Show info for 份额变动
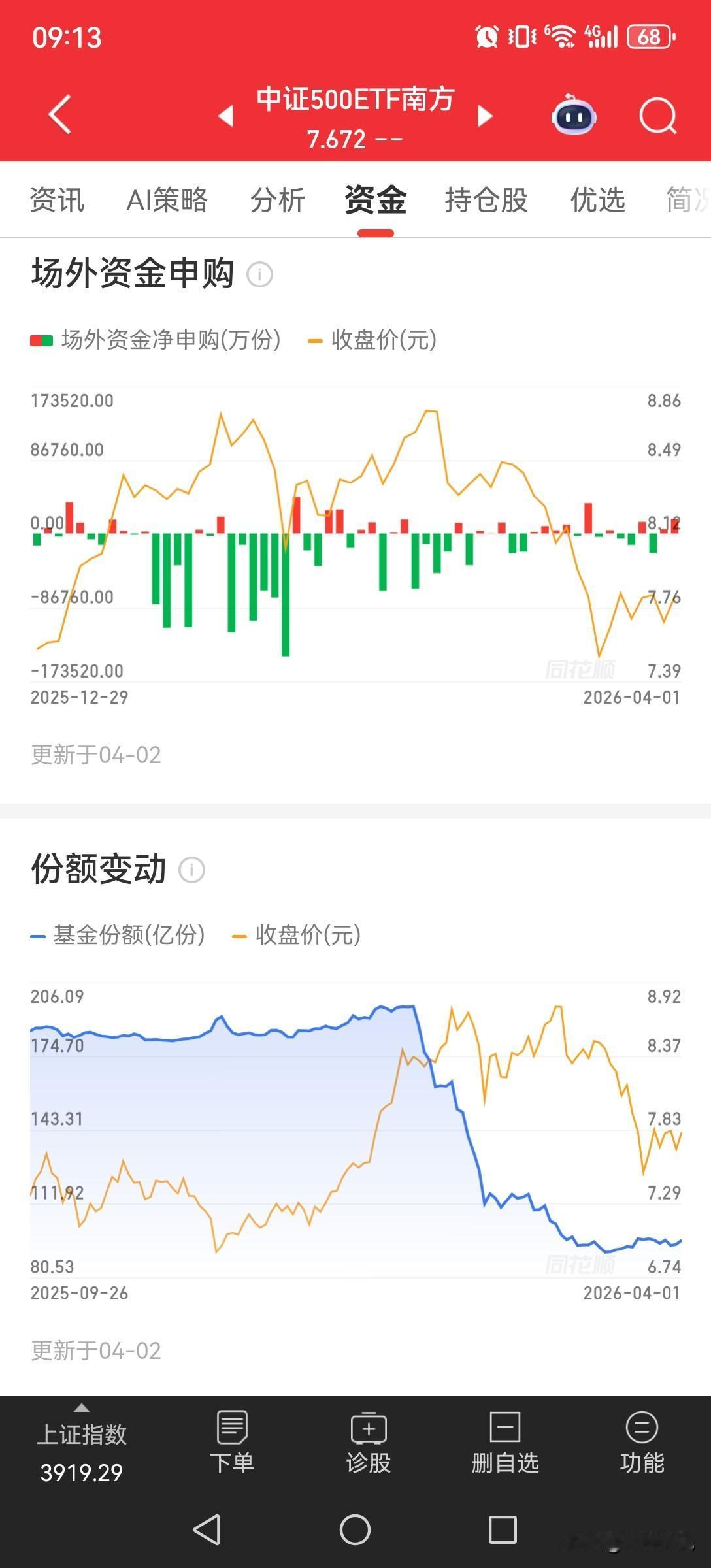Viewport: 711px width, 1568px height. point(191,870)
